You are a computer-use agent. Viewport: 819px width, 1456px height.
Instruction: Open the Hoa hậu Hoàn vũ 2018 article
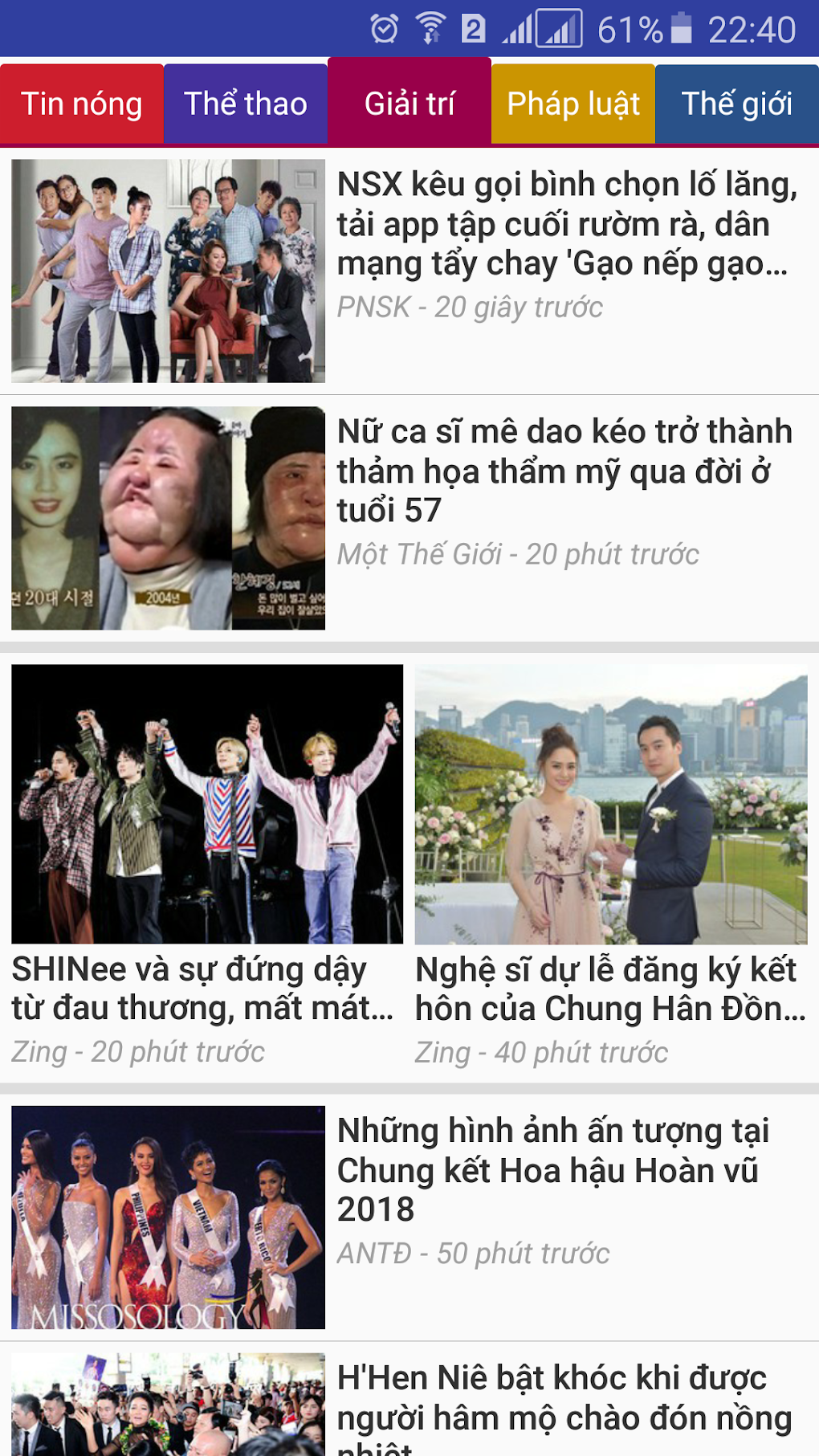point(409,1217)
